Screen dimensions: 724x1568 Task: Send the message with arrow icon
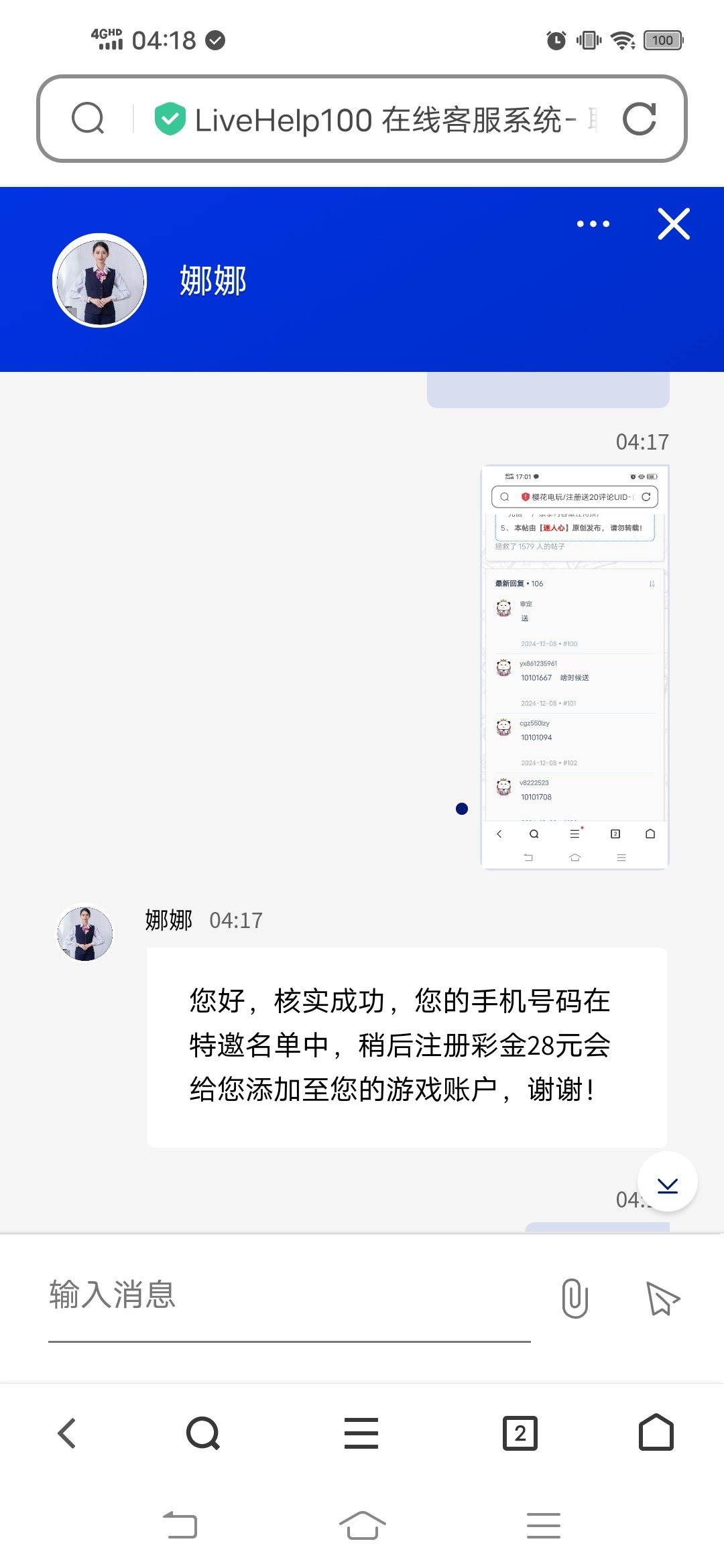tap(662, 1298)
